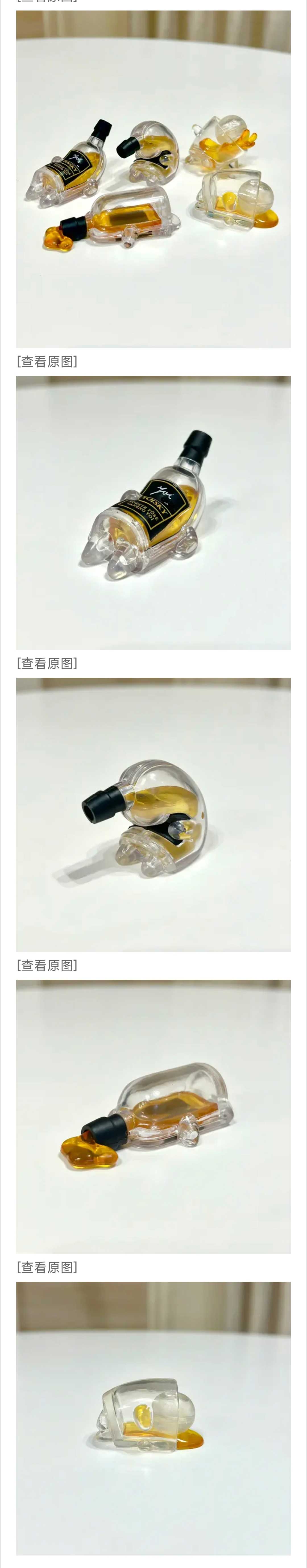Open 查看原图 link below the curled bottle photo

47,965
